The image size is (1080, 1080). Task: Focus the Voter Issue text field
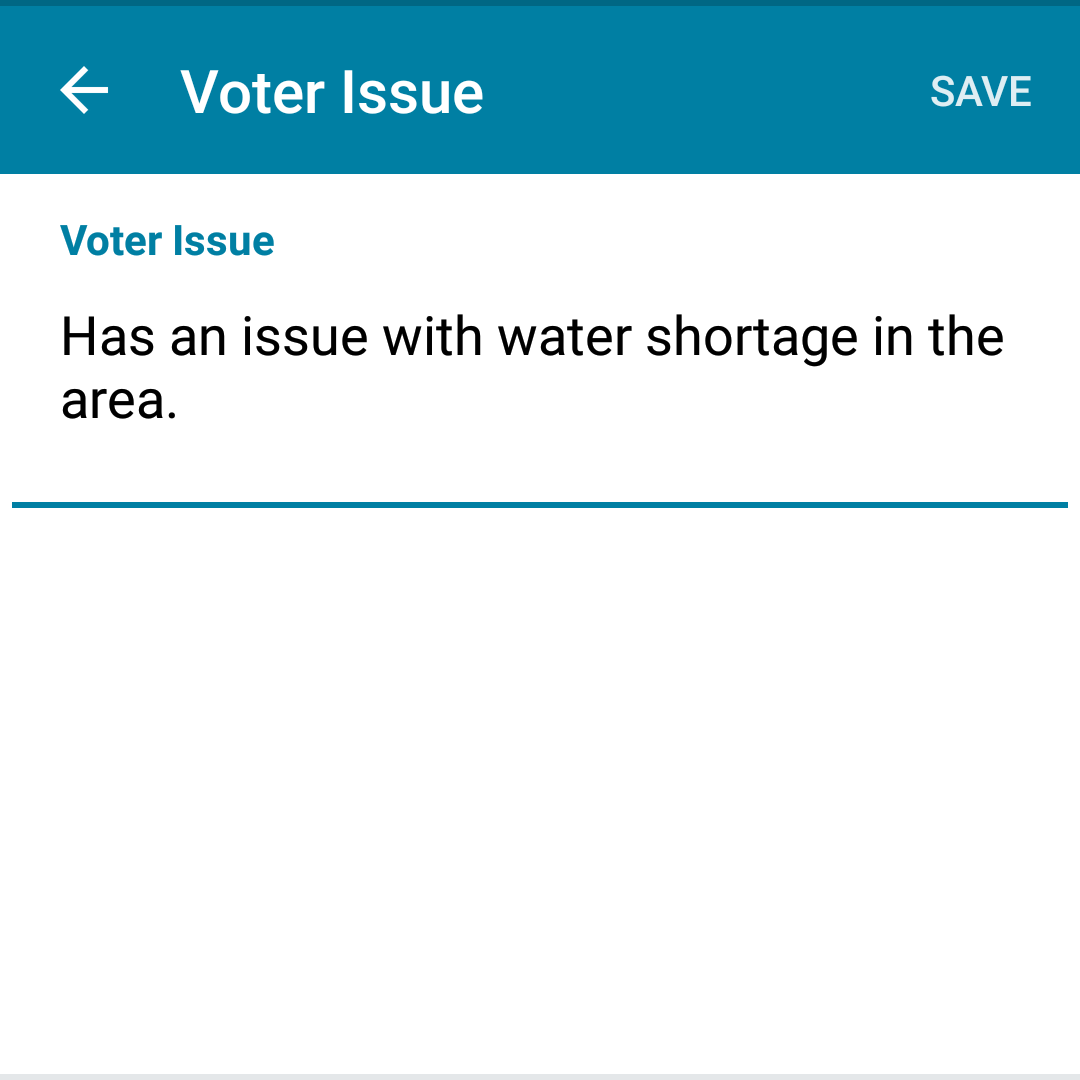(x=538, y=366)
